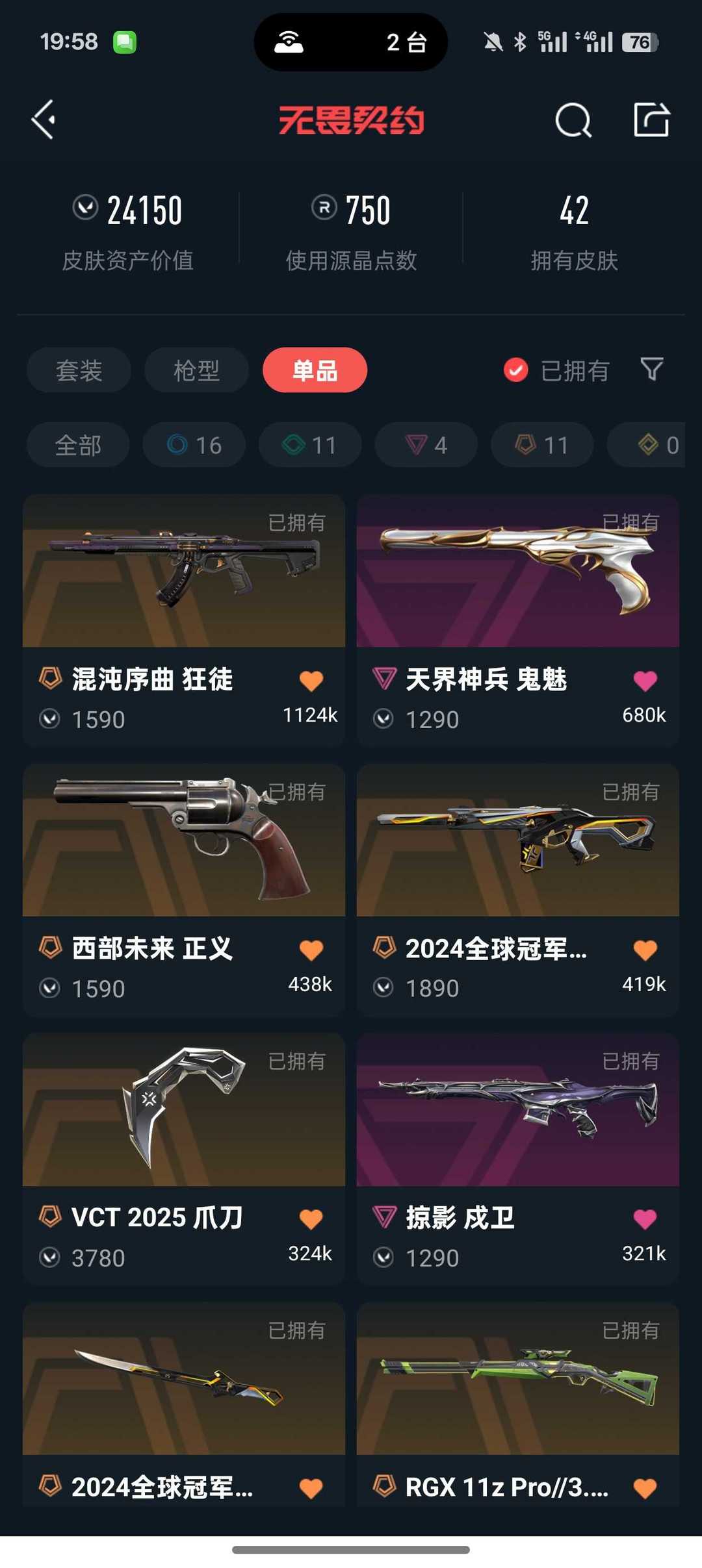702x1568 pixels.
Task: Like the 西部未来 正义 skin
Action: [311, 950]
